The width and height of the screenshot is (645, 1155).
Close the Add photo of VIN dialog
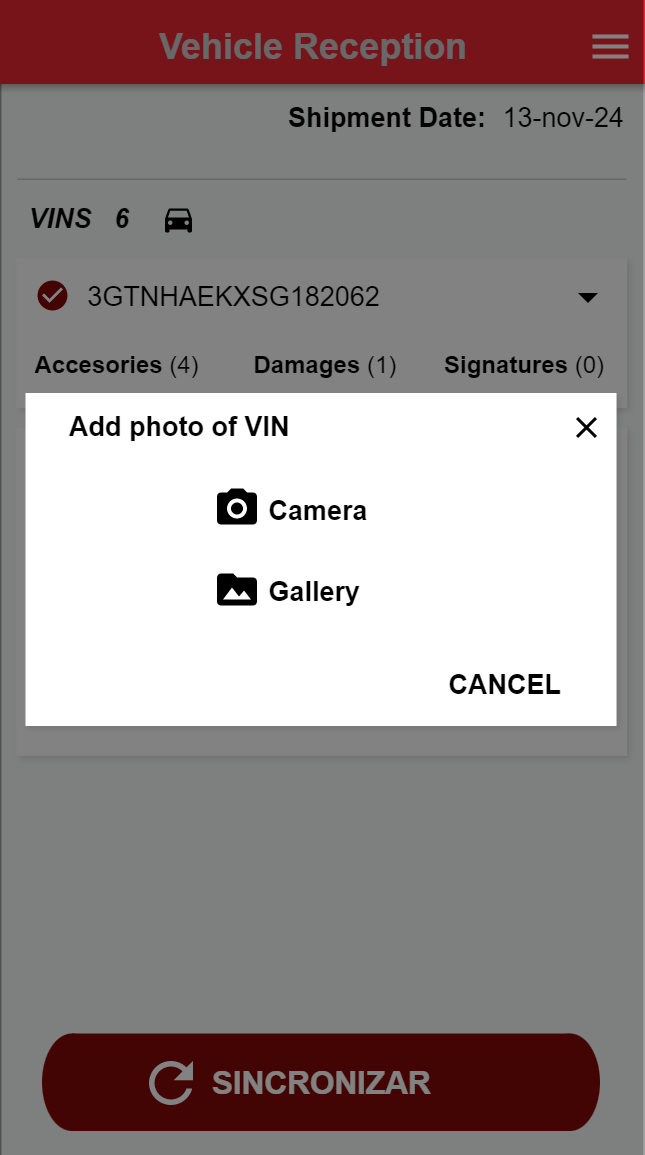[x=586, y=428]
